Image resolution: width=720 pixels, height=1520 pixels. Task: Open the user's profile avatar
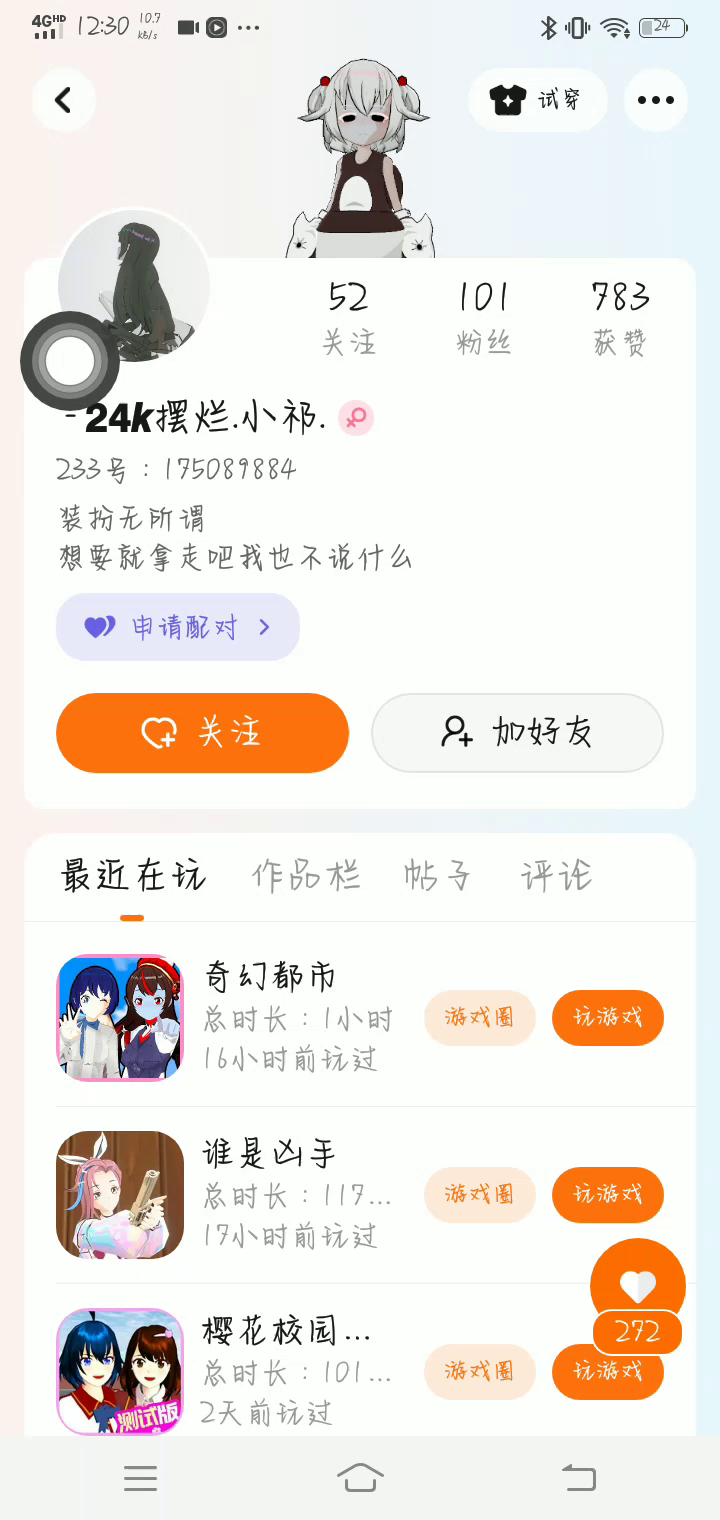[135, 285]
